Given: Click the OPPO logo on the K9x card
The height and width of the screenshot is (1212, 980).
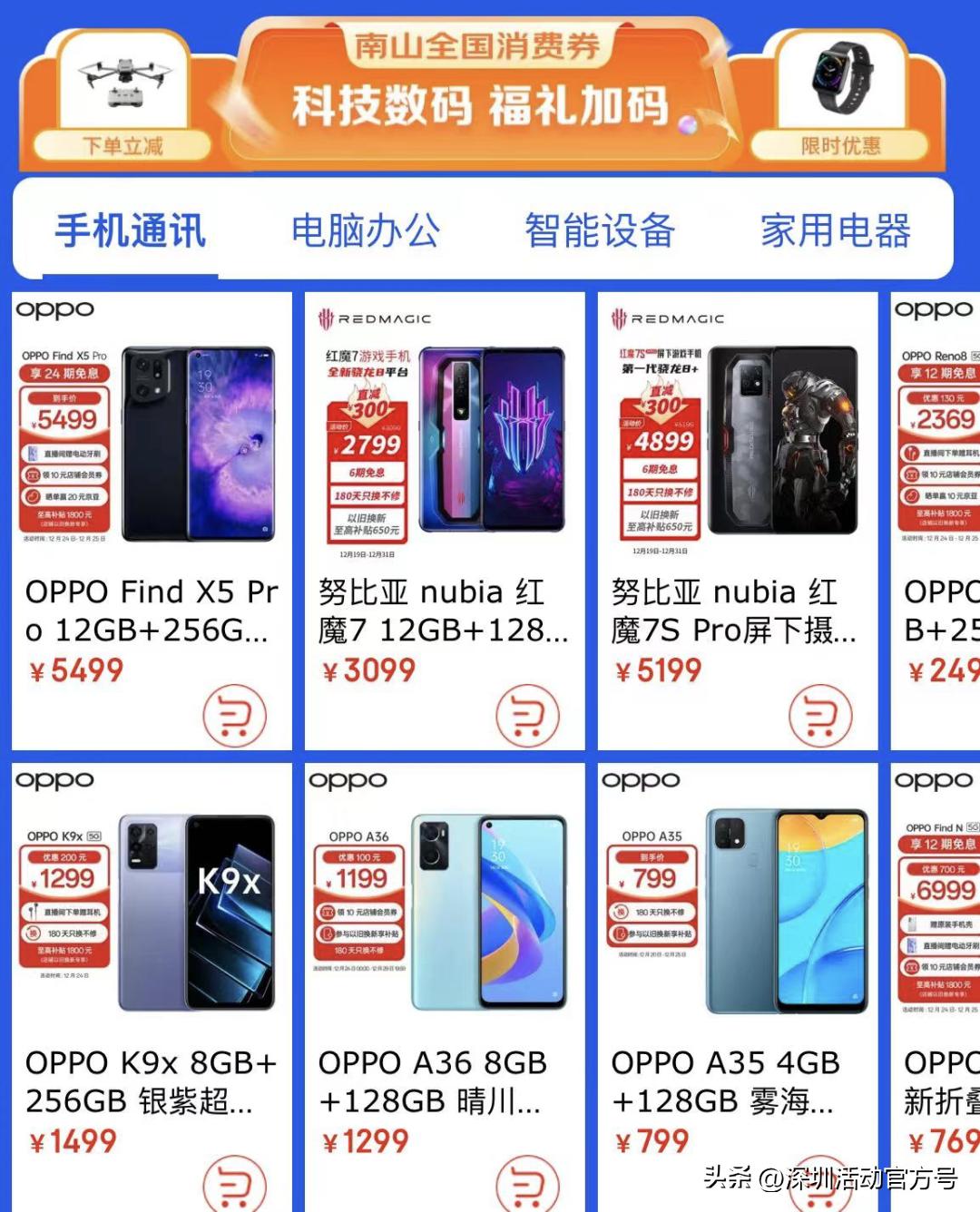Looking at the screenshot, I should coord(57,781).
